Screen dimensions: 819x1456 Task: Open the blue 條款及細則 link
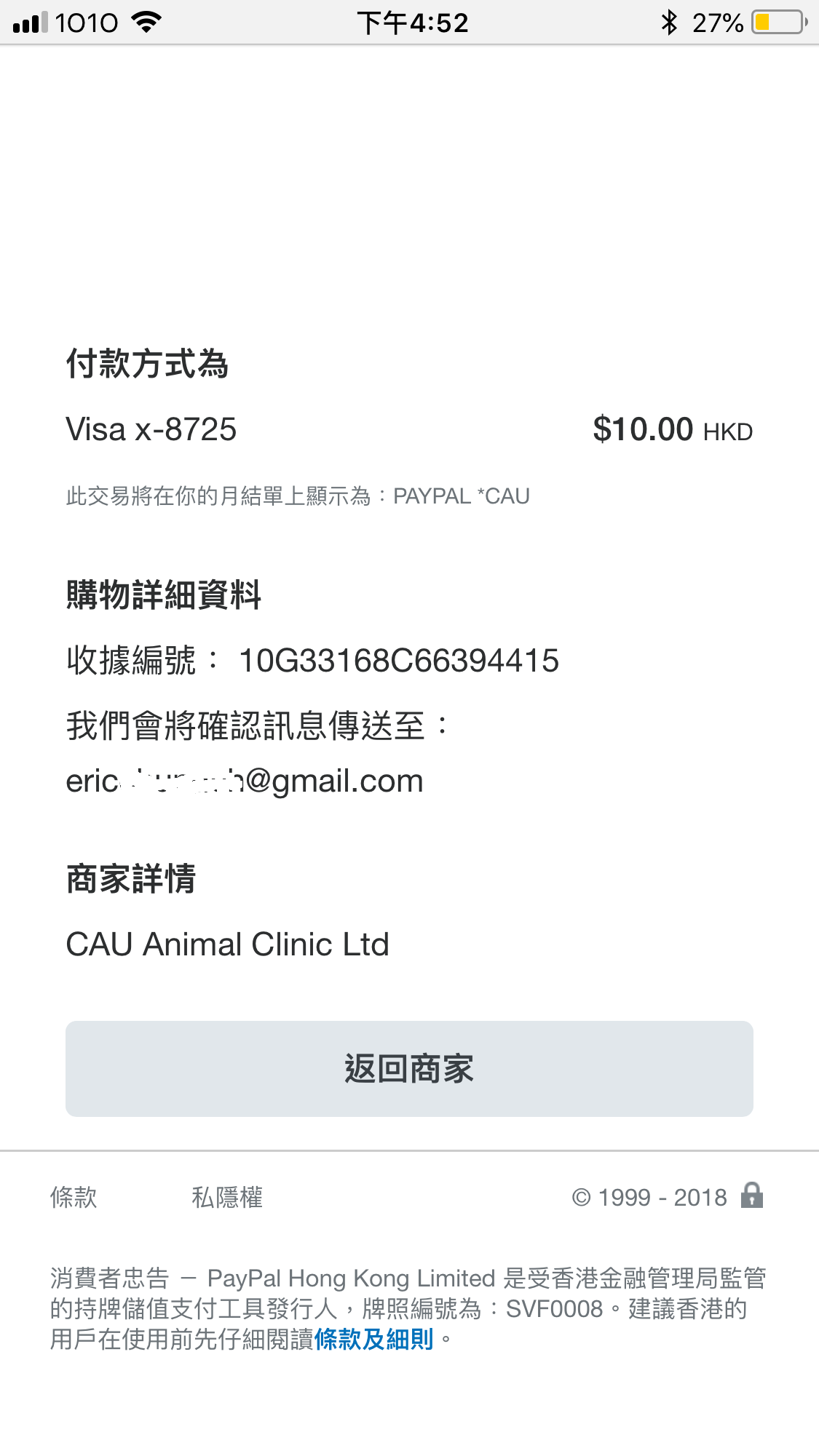click(373, 1339)
